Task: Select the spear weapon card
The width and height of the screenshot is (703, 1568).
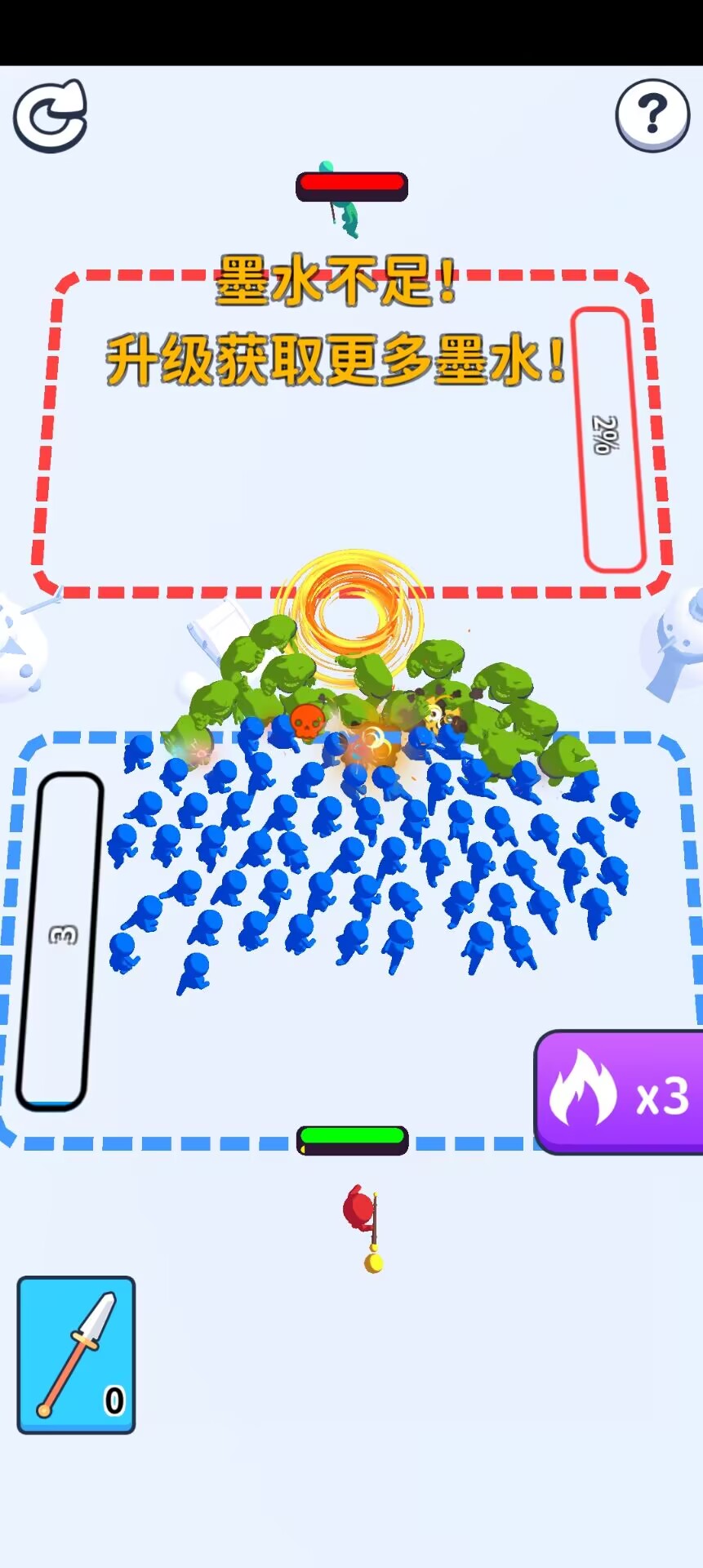Action: (x=76, y=1355)
